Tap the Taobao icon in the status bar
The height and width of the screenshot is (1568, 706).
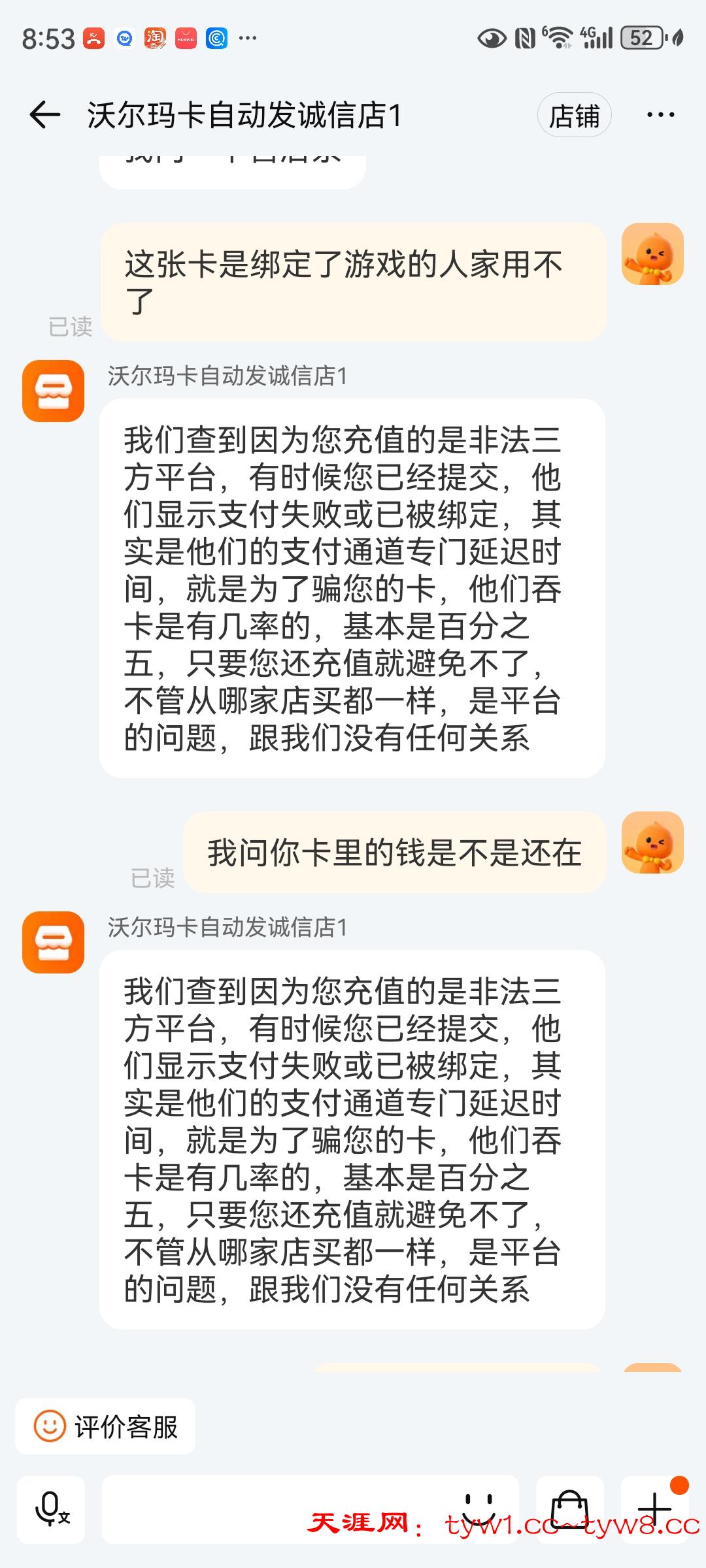tap(156, 38)
